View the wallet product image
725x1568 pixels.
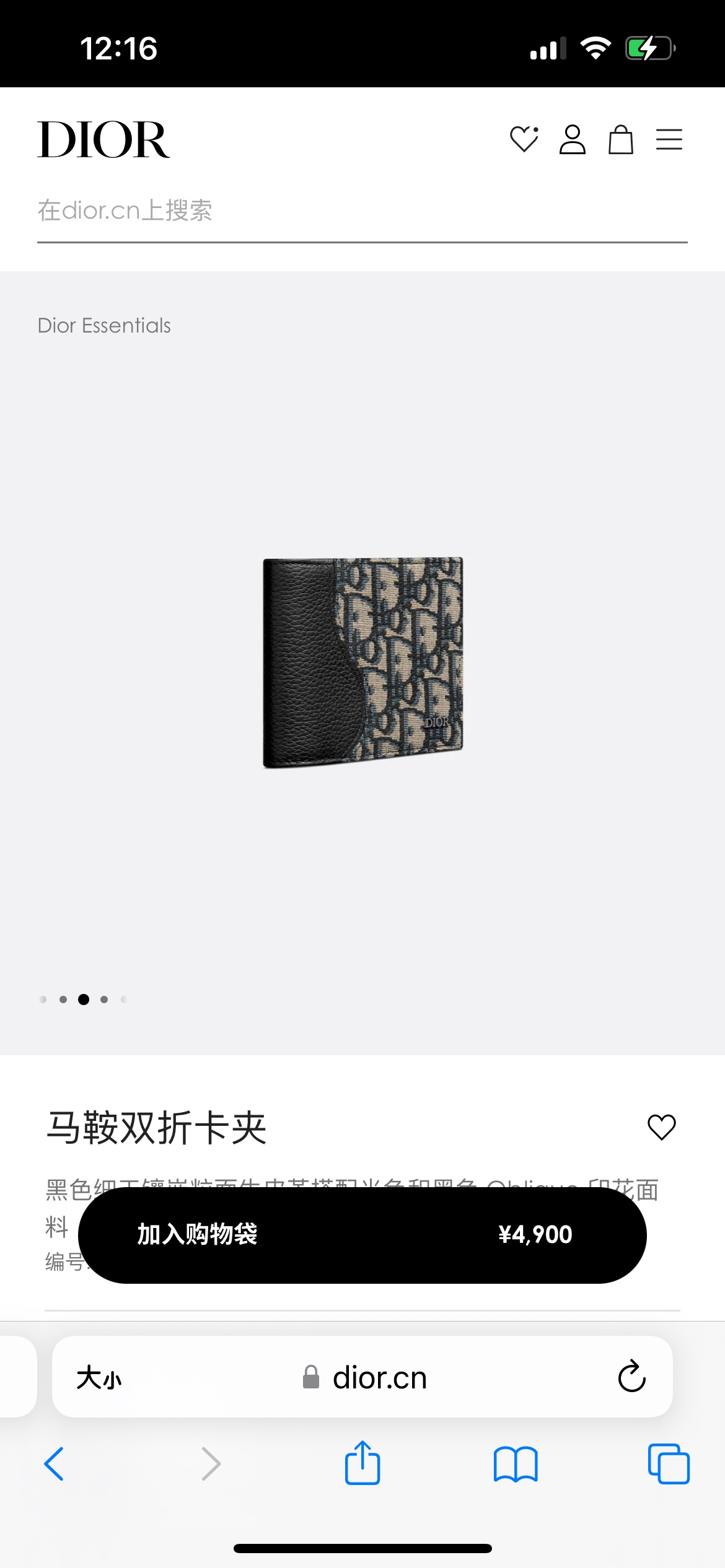(363, 663)
